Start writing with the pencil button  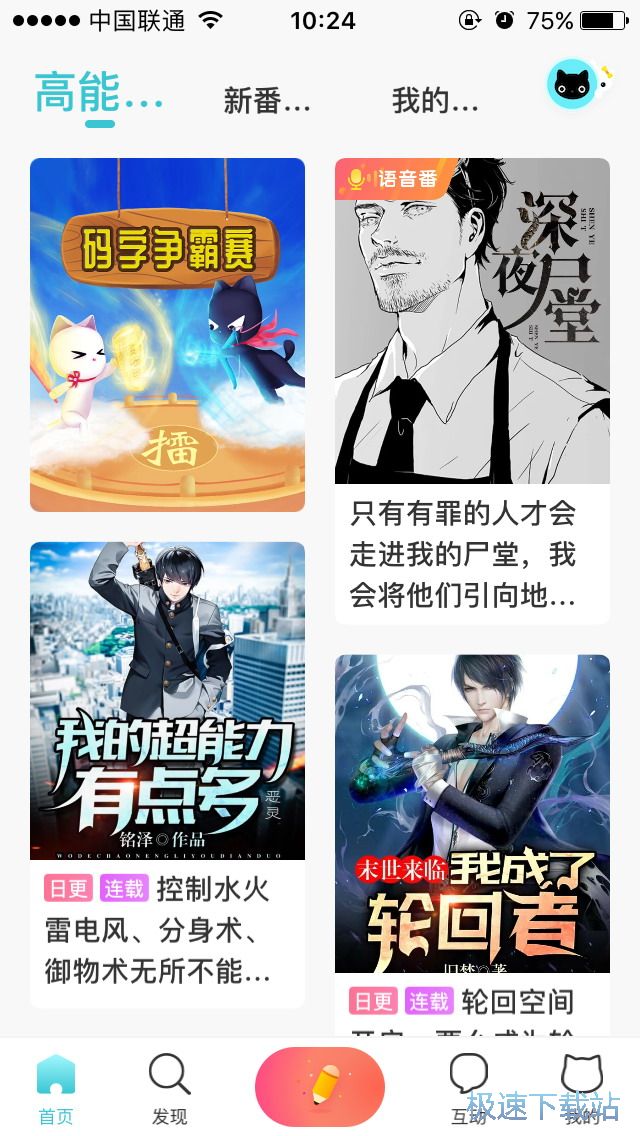(x=320, y=1087)
